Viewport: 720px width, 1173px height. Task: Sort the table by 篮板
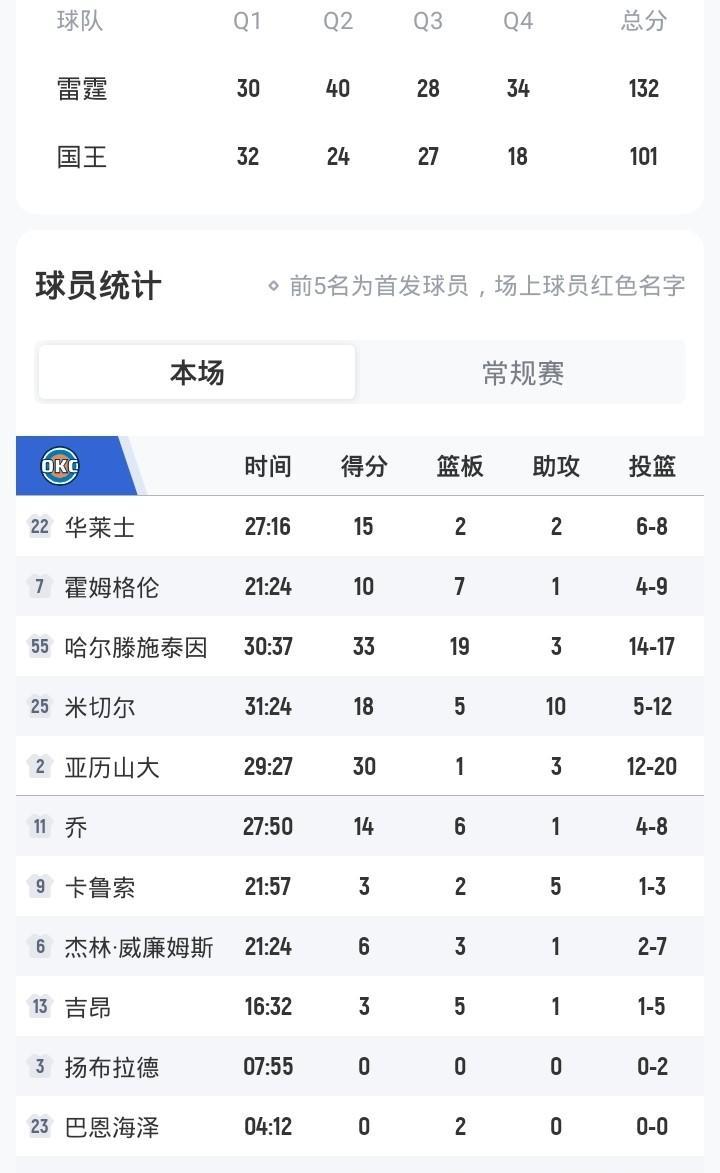coord(459,466)
